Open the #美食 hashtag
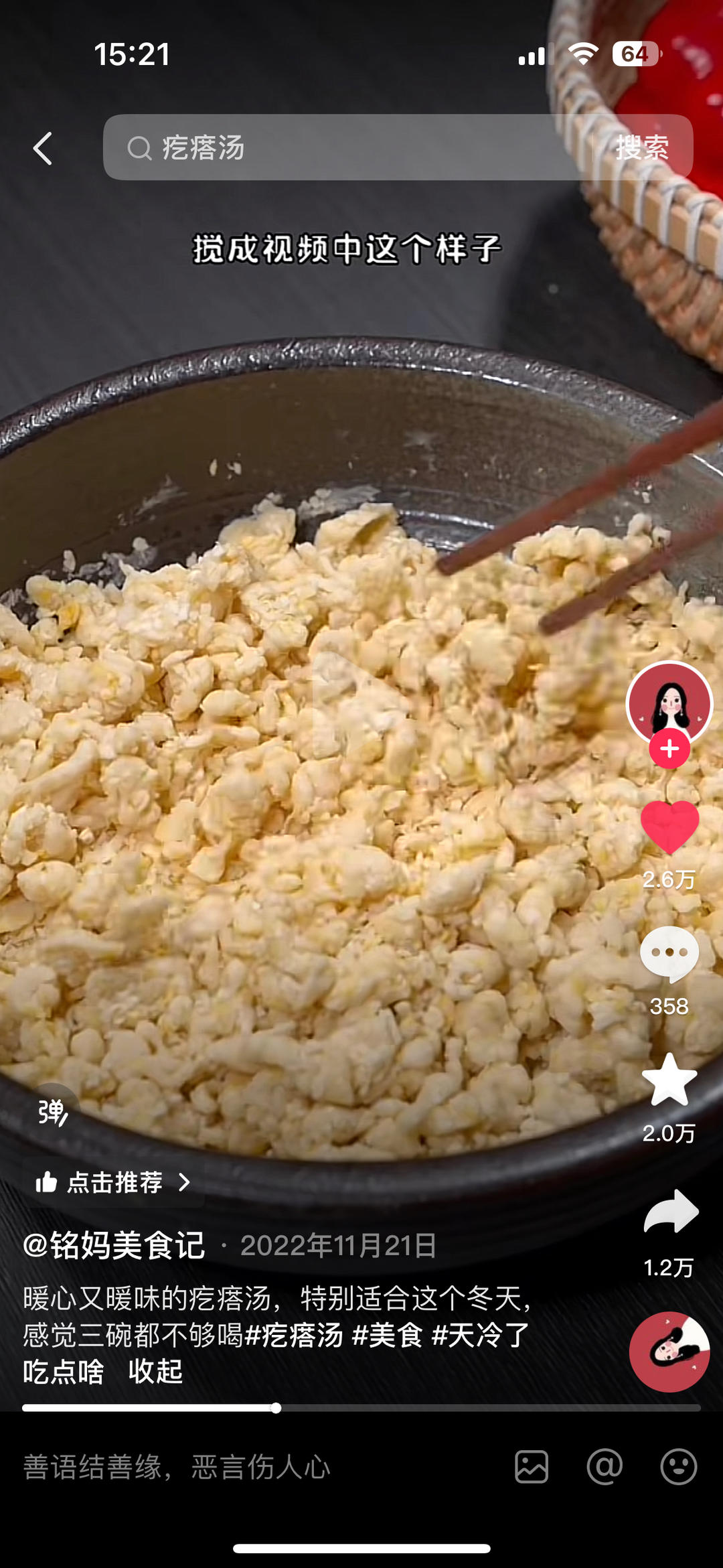Viewport: 723px width, 1568px height. [388, 1335]
